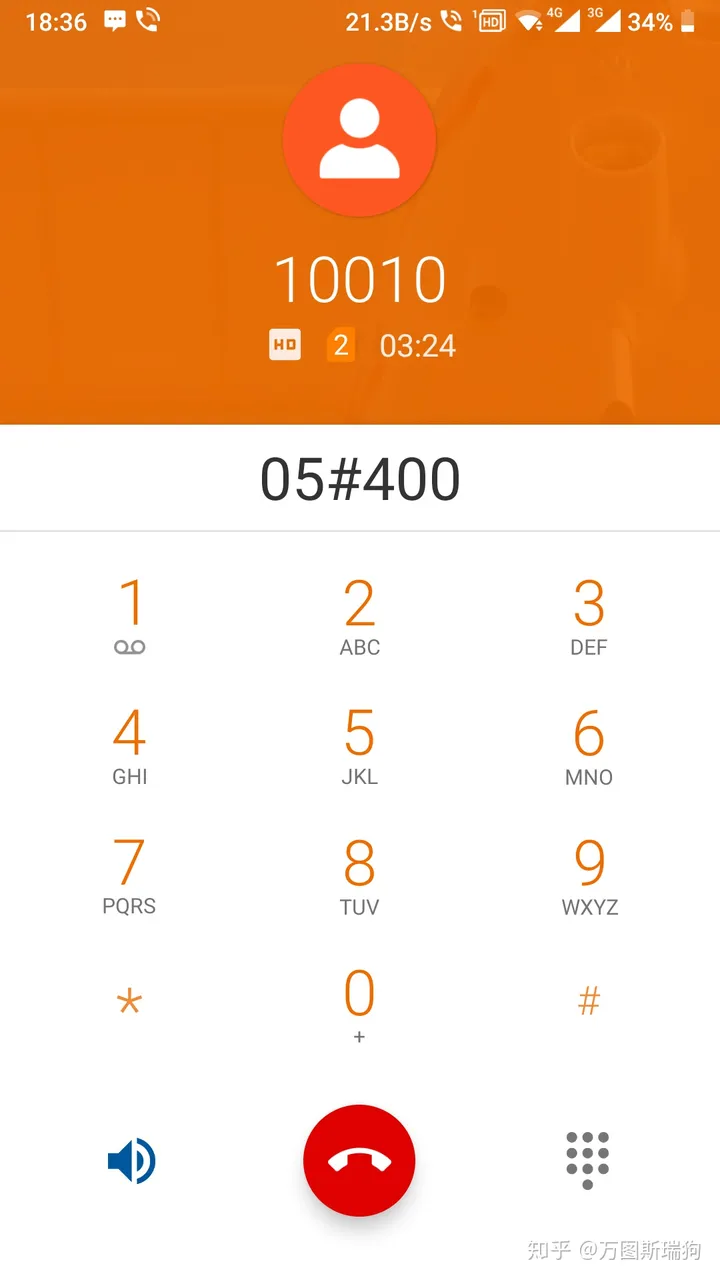Toggle the speakerphone
720x1280 pixels.
tap(131, 1161)
